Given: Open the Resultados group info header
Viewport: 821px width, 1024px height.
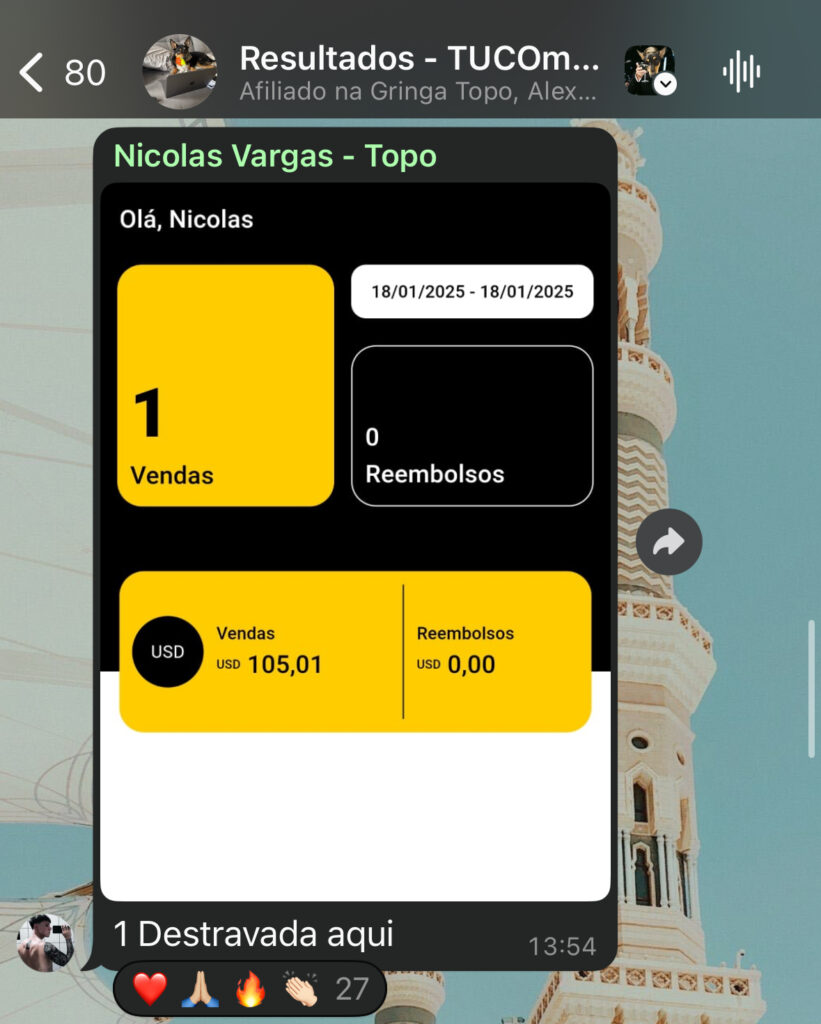Looking at the screenshot, I should [x=418, y=72].
